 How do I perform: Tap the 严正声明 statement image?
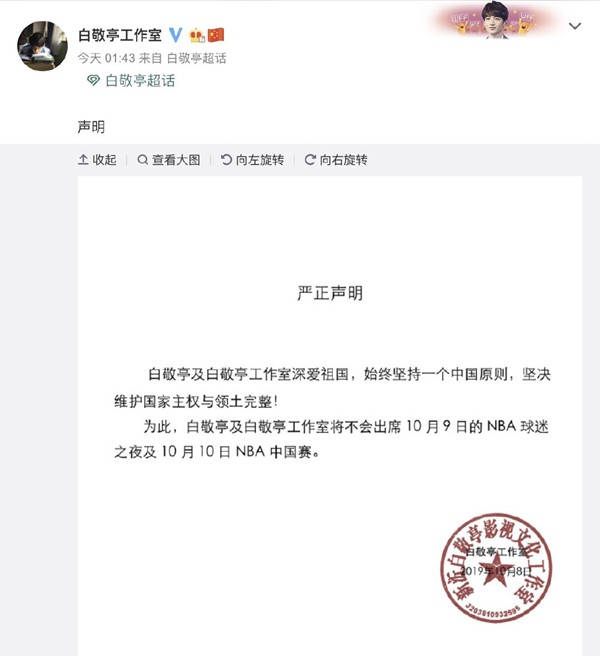pyautogui.click(x=330, y=400)
